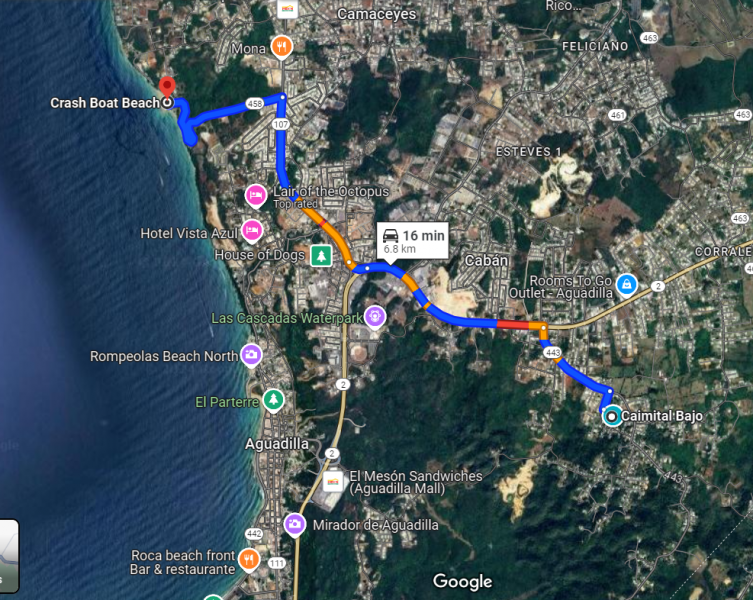Open the Mirador de Aguadilla marker
Image resolution: width=753 pixels, height=600 pixels.
pos(295,523)
